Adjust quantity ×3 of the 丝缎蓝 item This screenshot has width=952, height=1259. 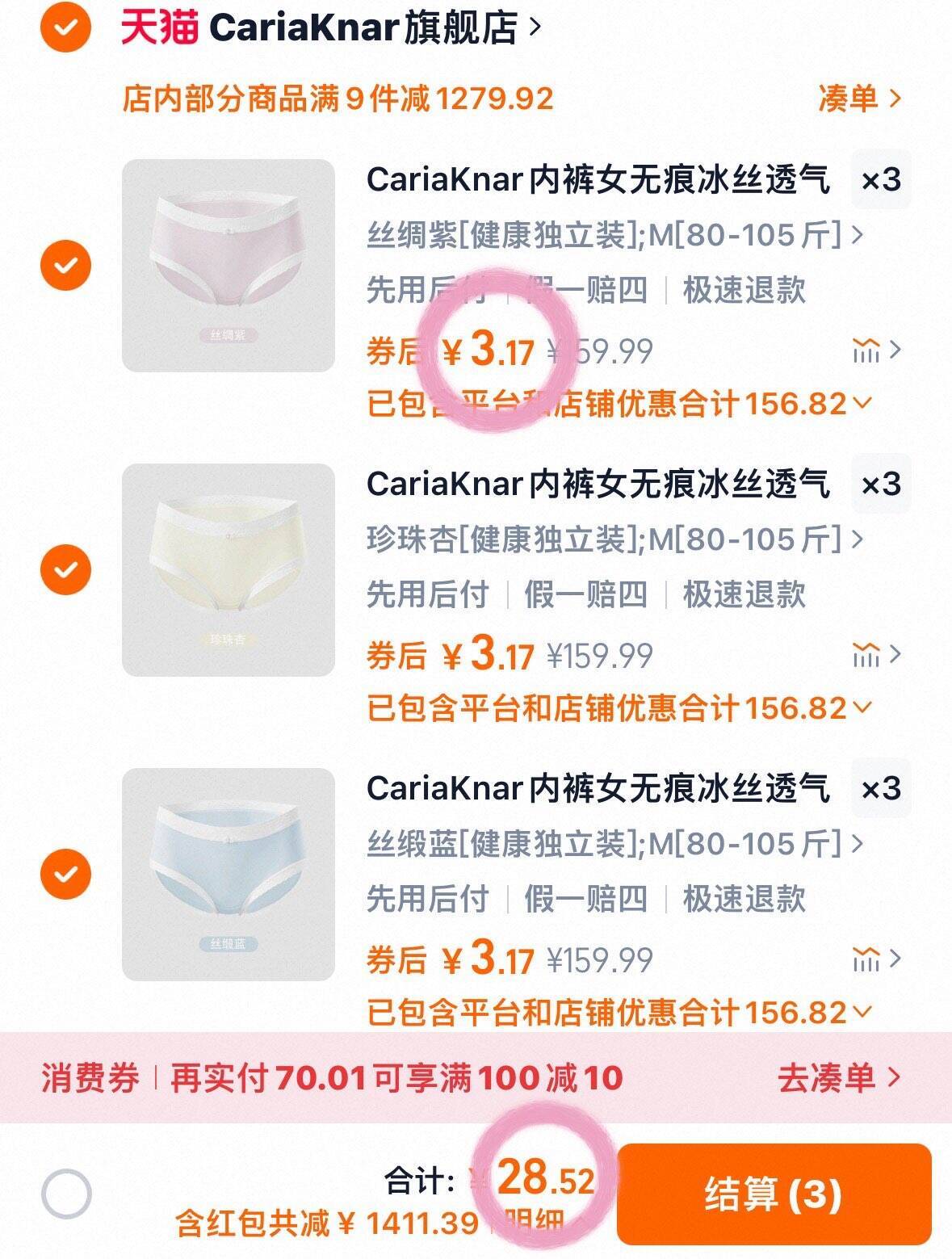coord(881,789)
